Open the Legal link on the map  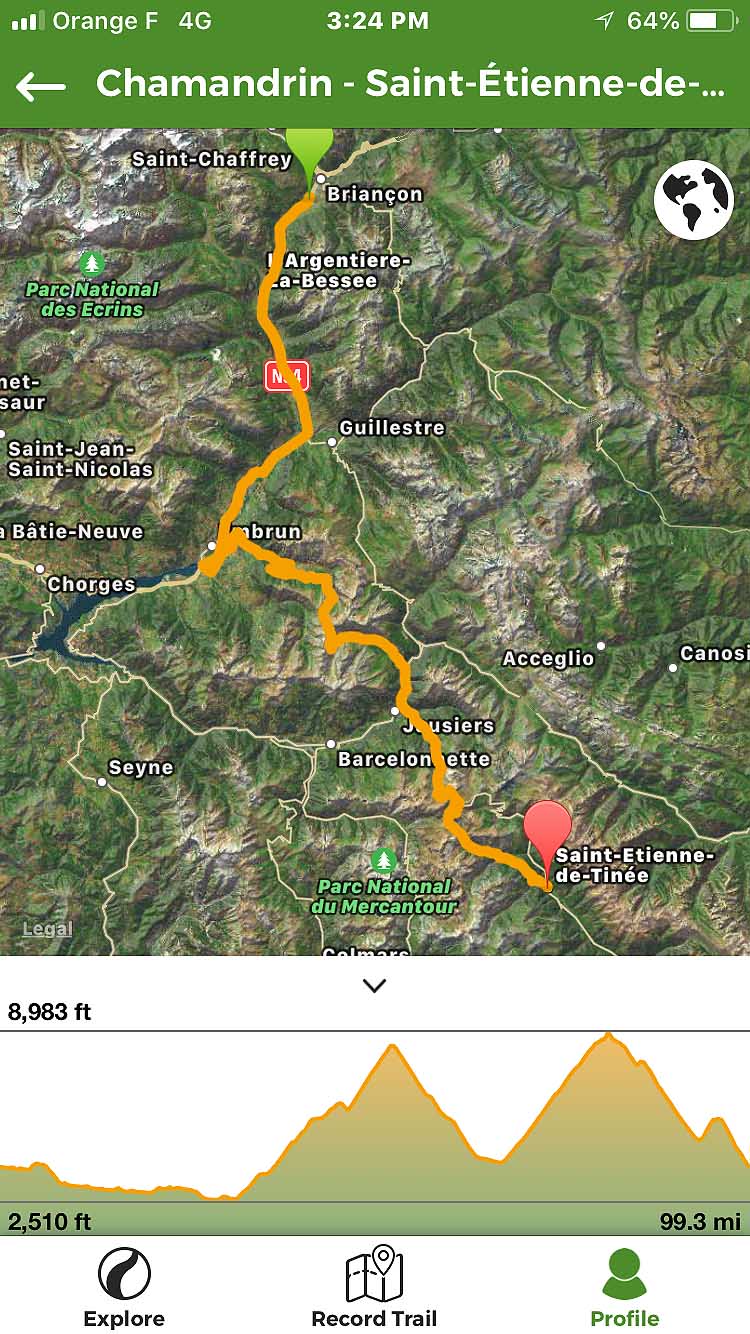click(x=48, y=929)
